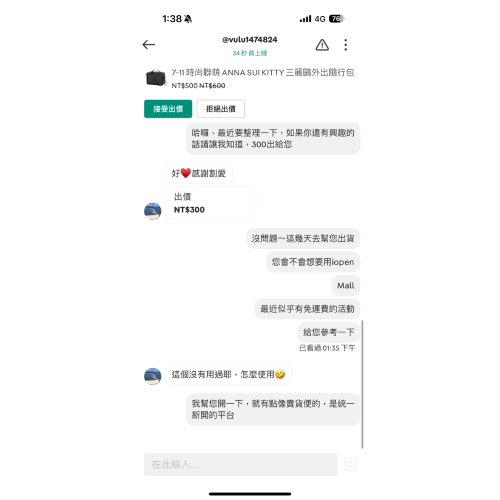Tap the 接受出價 accept offer button
Image resolution: width=500 pixels, height=500 pixels.
tap(168, 109)
